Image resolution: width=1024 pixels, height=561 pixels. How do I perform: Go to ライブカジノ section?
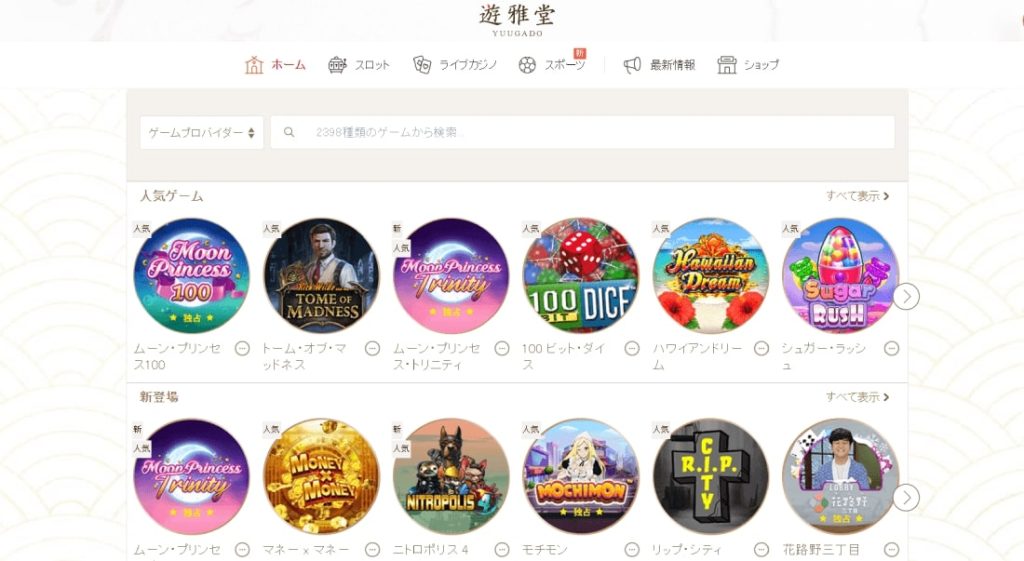point(455,65)
